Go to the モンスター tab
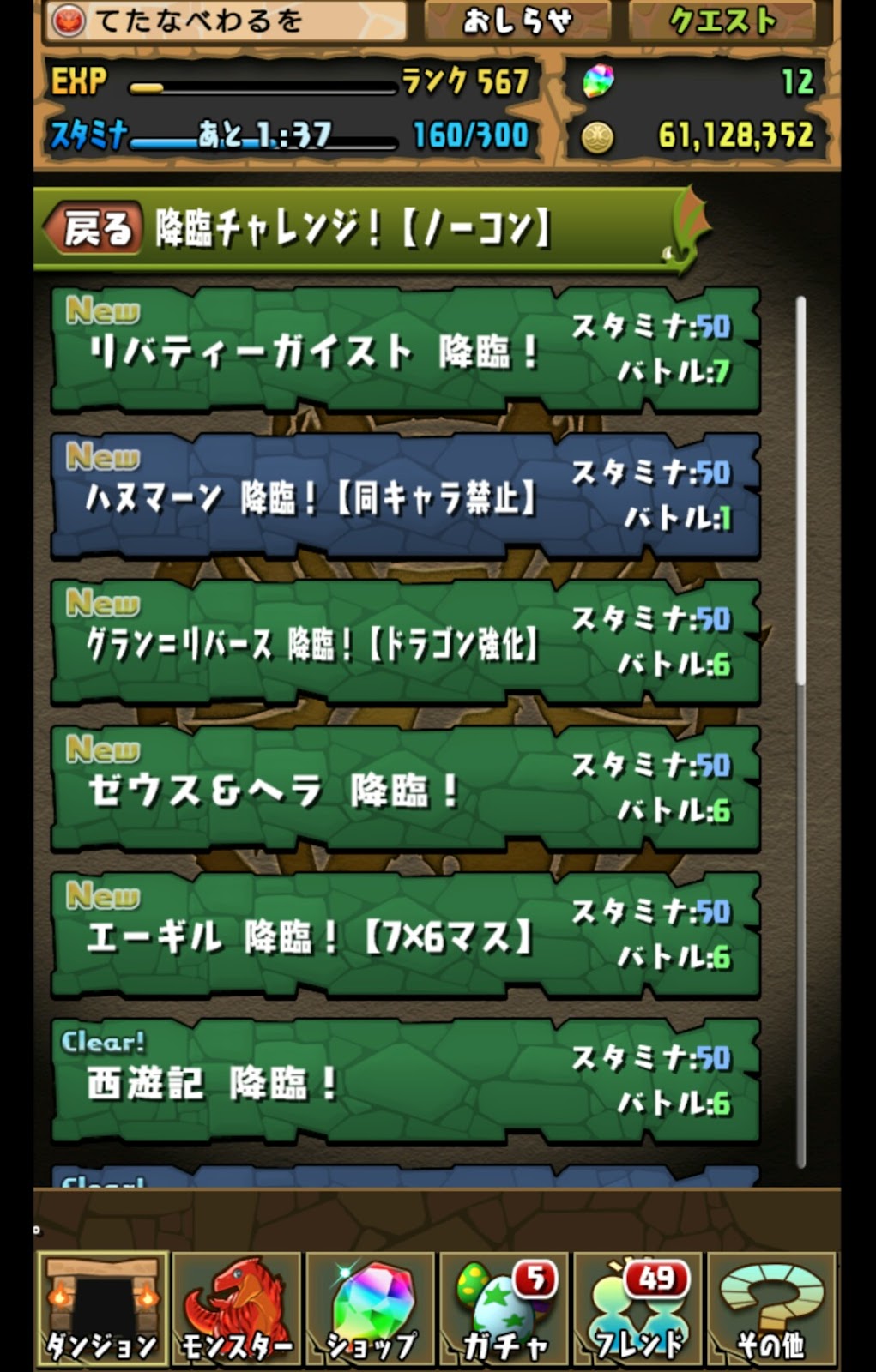Screen dimensions: 876x1372 pos(236,1309)
